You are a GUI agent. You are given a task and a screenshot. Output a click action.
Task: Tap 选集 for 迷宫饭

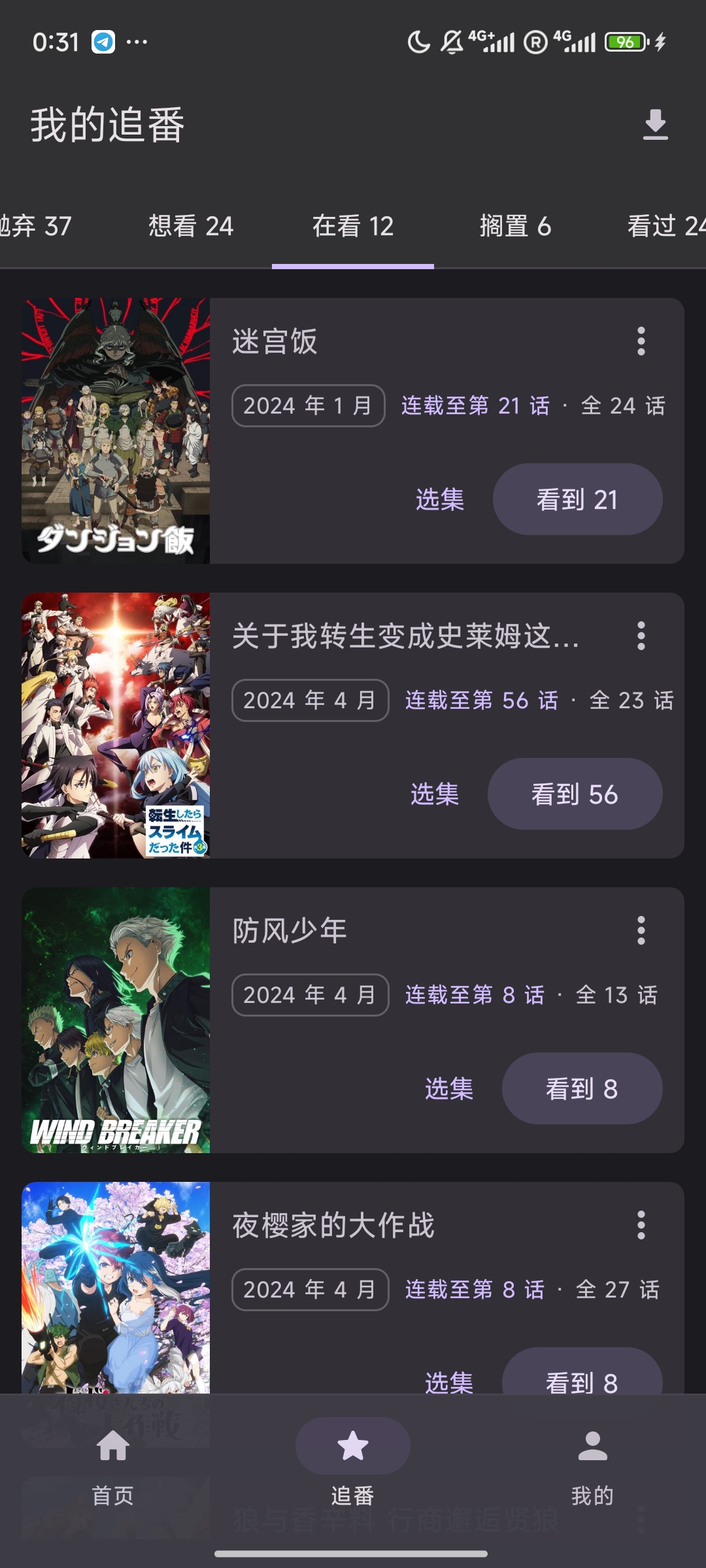point(440,500)
